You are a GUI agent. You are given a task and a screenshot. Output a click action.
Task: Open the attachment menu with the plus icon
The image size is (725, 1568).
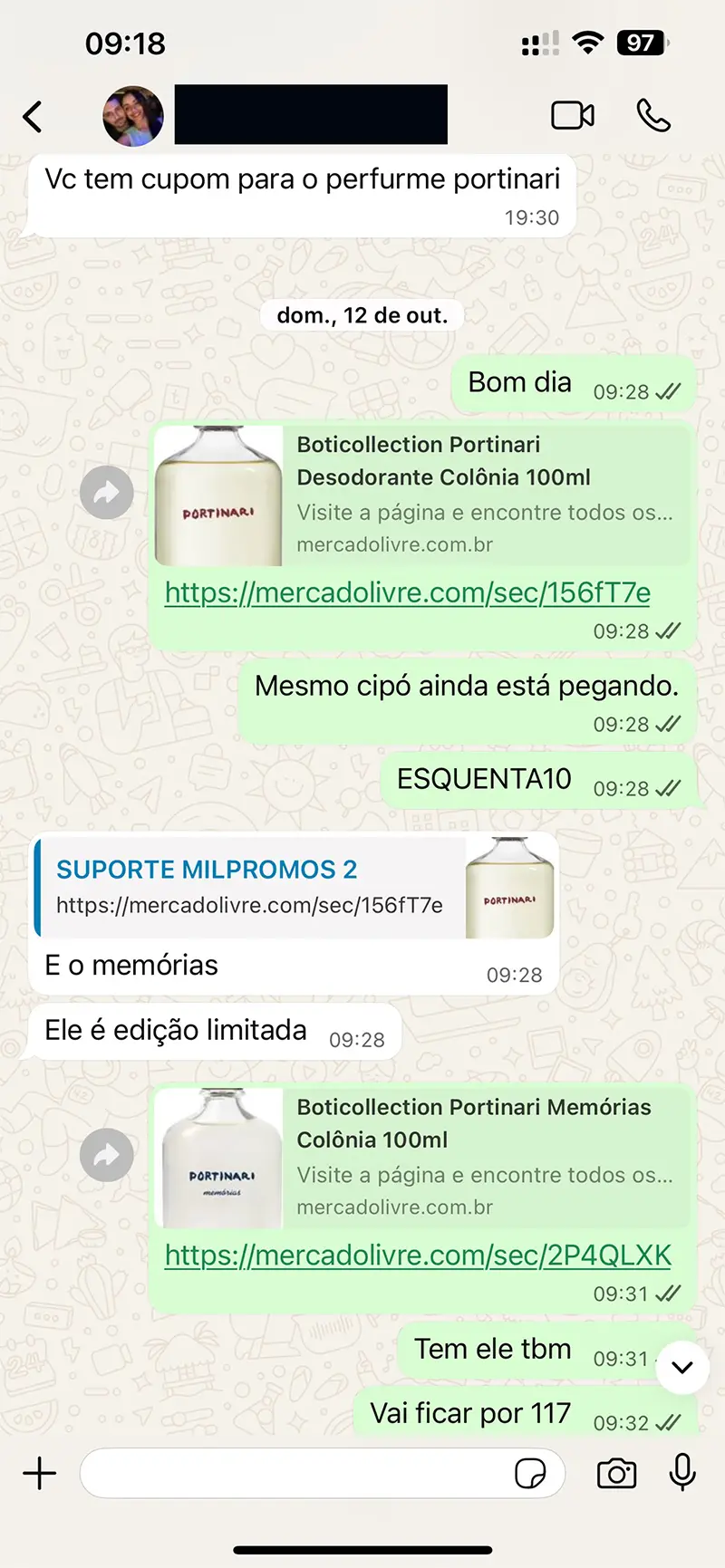[x=38, y=1473]
